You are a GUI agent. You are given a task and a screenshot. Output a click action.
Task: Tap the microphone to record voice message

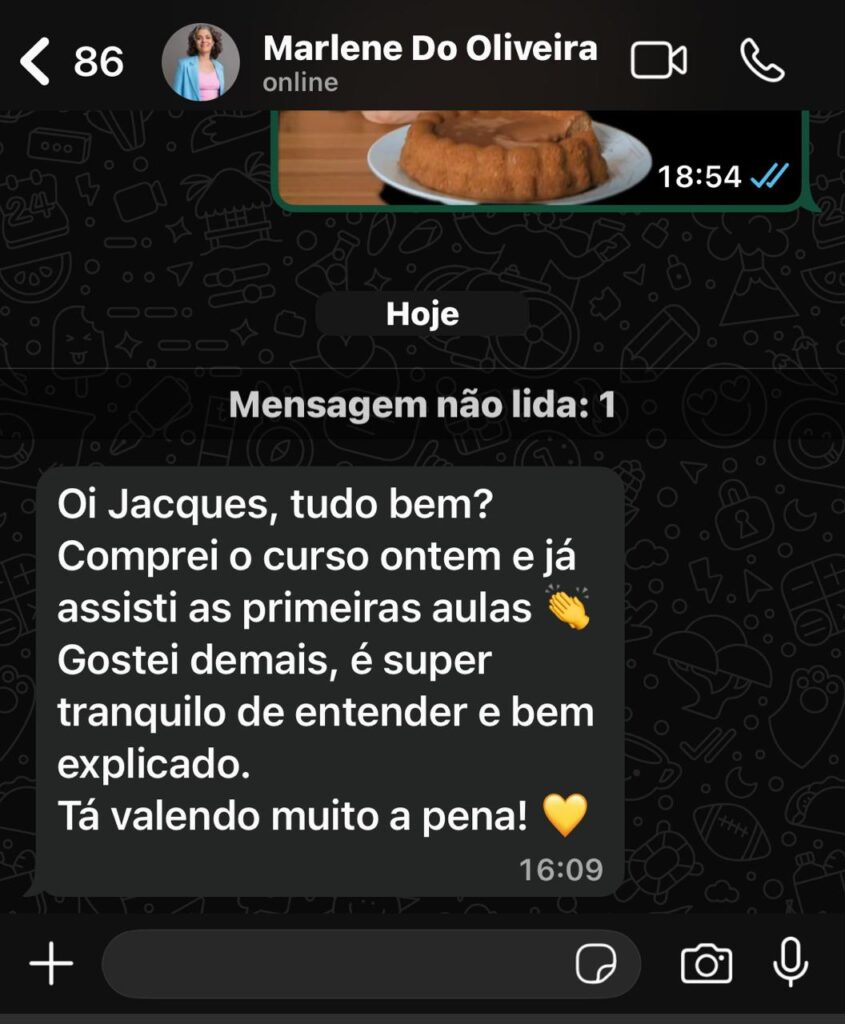791,964
